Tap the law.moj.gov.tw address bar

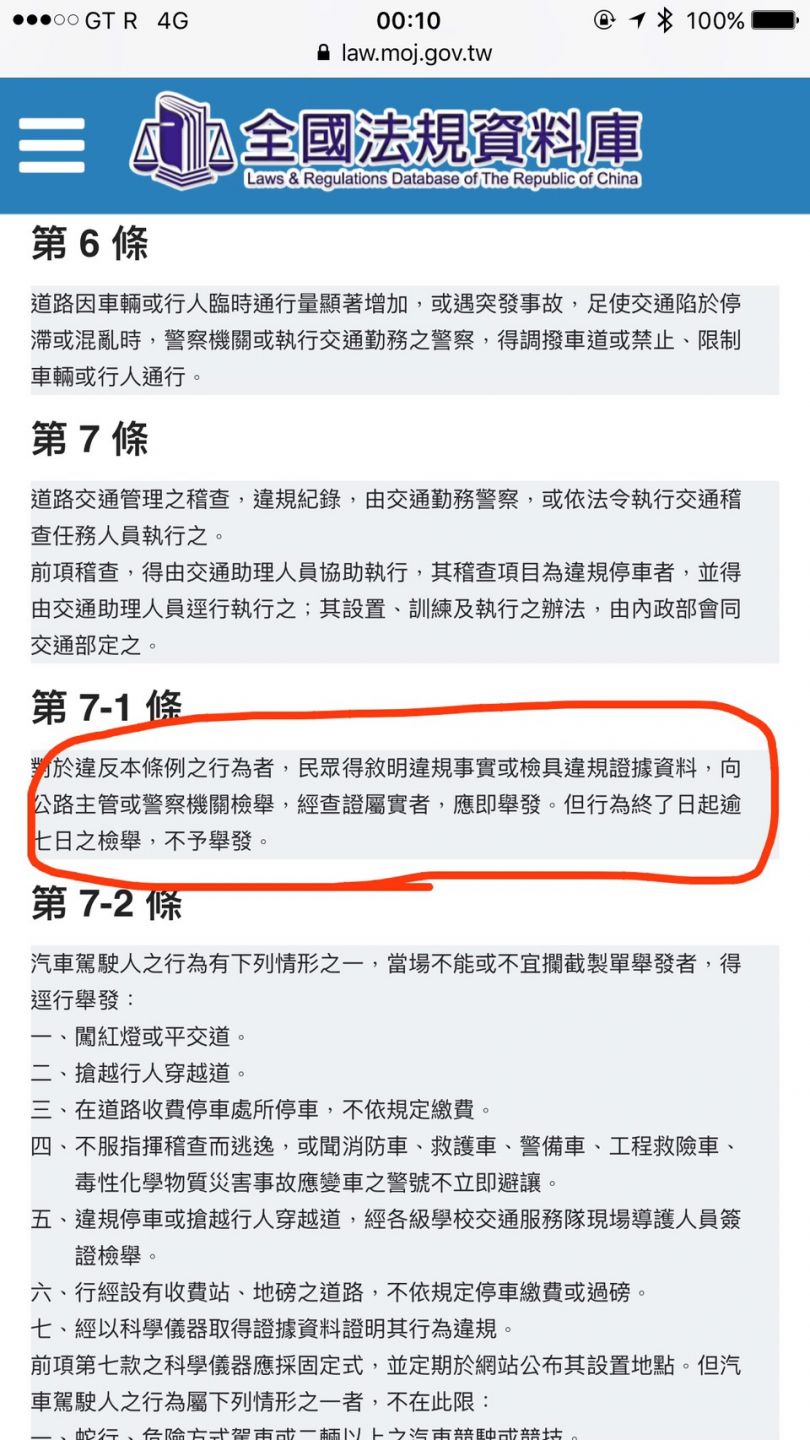click(x=405, y=53)
